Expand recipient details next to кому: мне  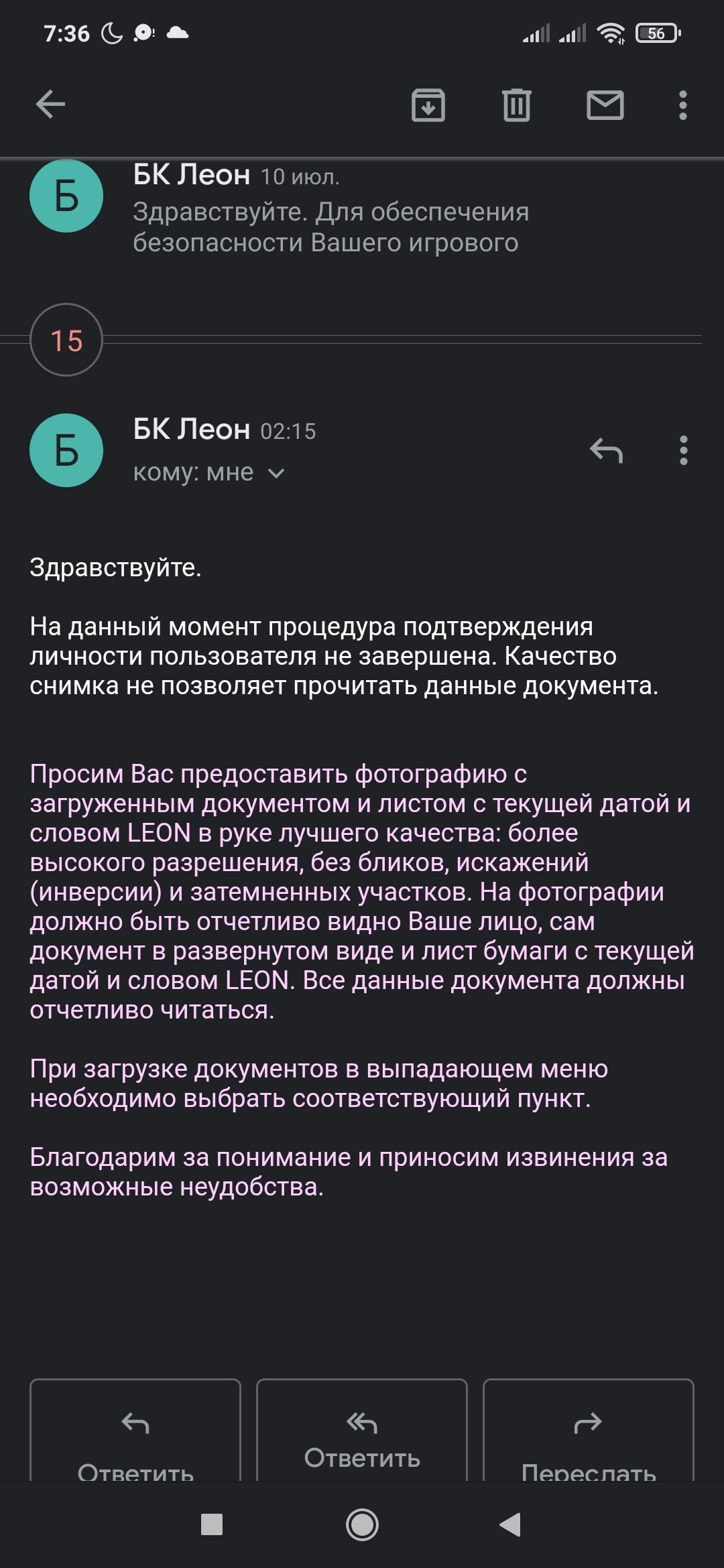pos(276,473)
